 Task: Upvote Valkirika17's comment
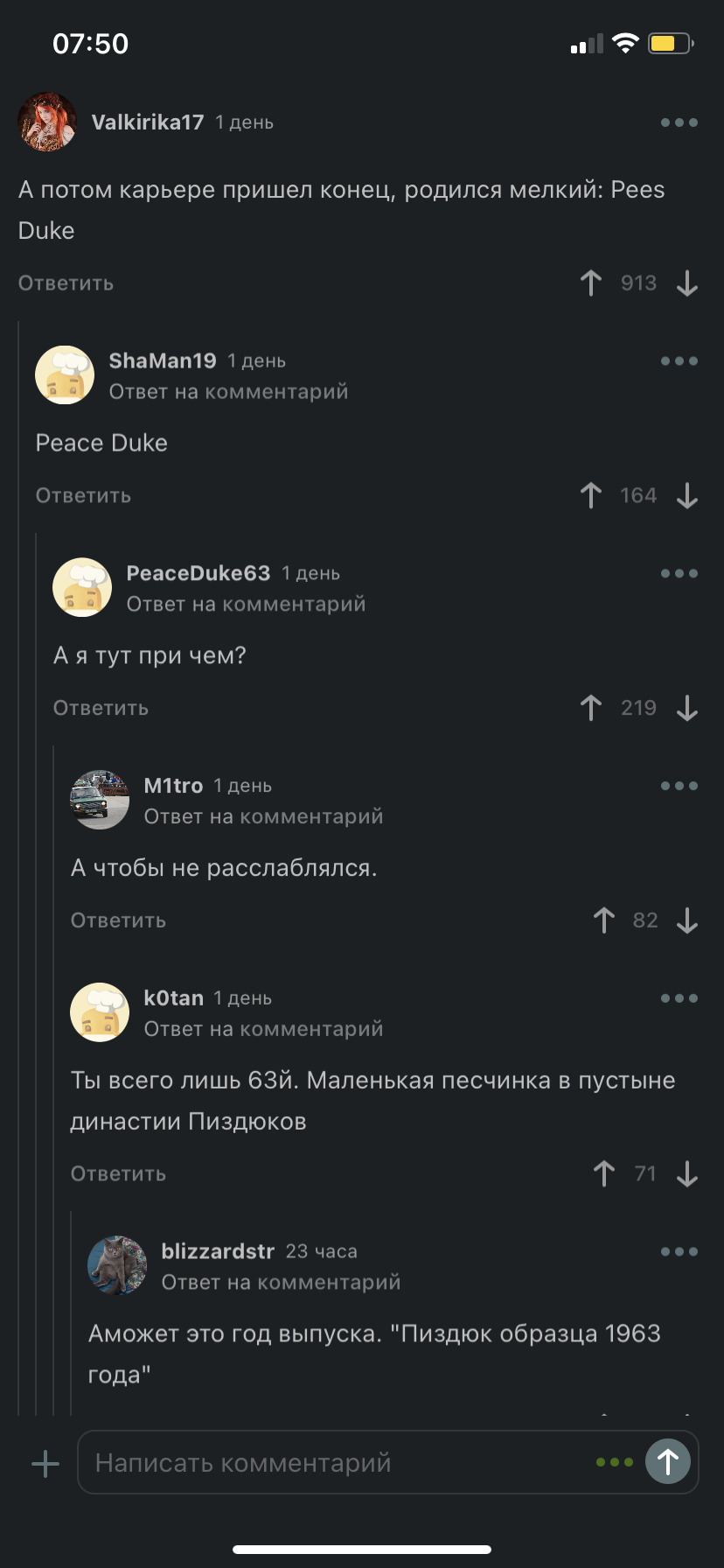[591, 283]
